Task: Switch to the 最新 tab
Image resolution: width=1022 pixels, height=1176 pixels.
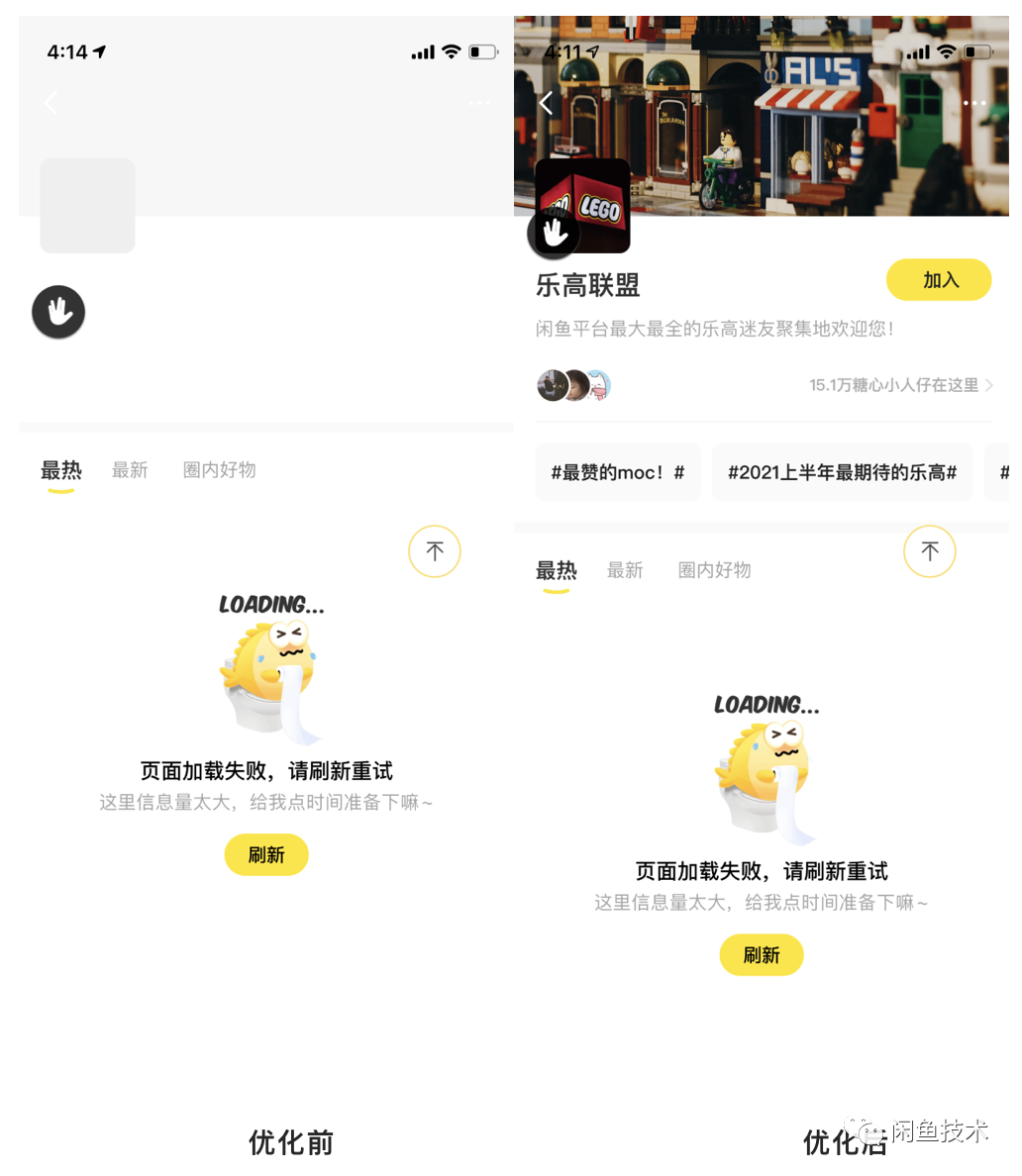Action: 625,570
